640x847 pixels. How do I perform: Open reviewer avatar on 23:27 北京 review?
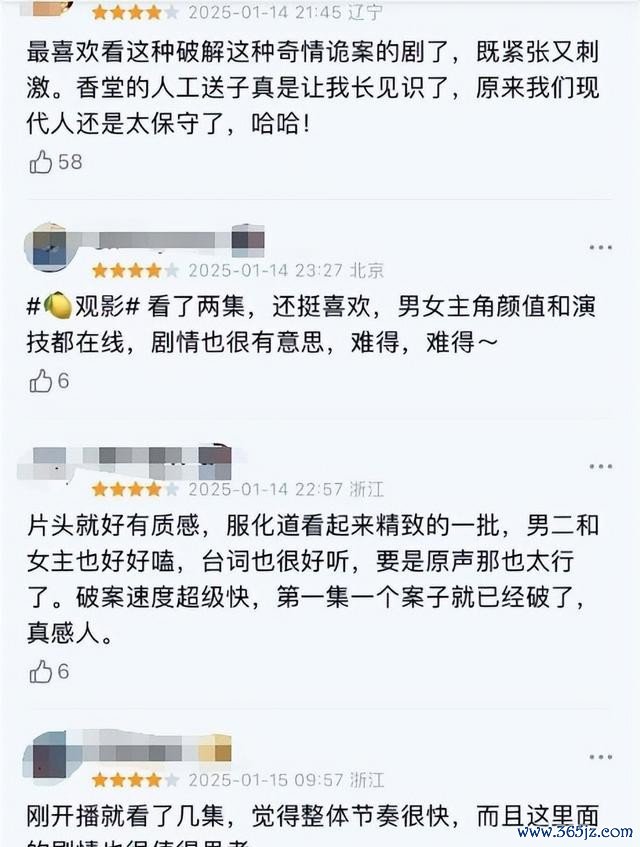click(46, 247)
